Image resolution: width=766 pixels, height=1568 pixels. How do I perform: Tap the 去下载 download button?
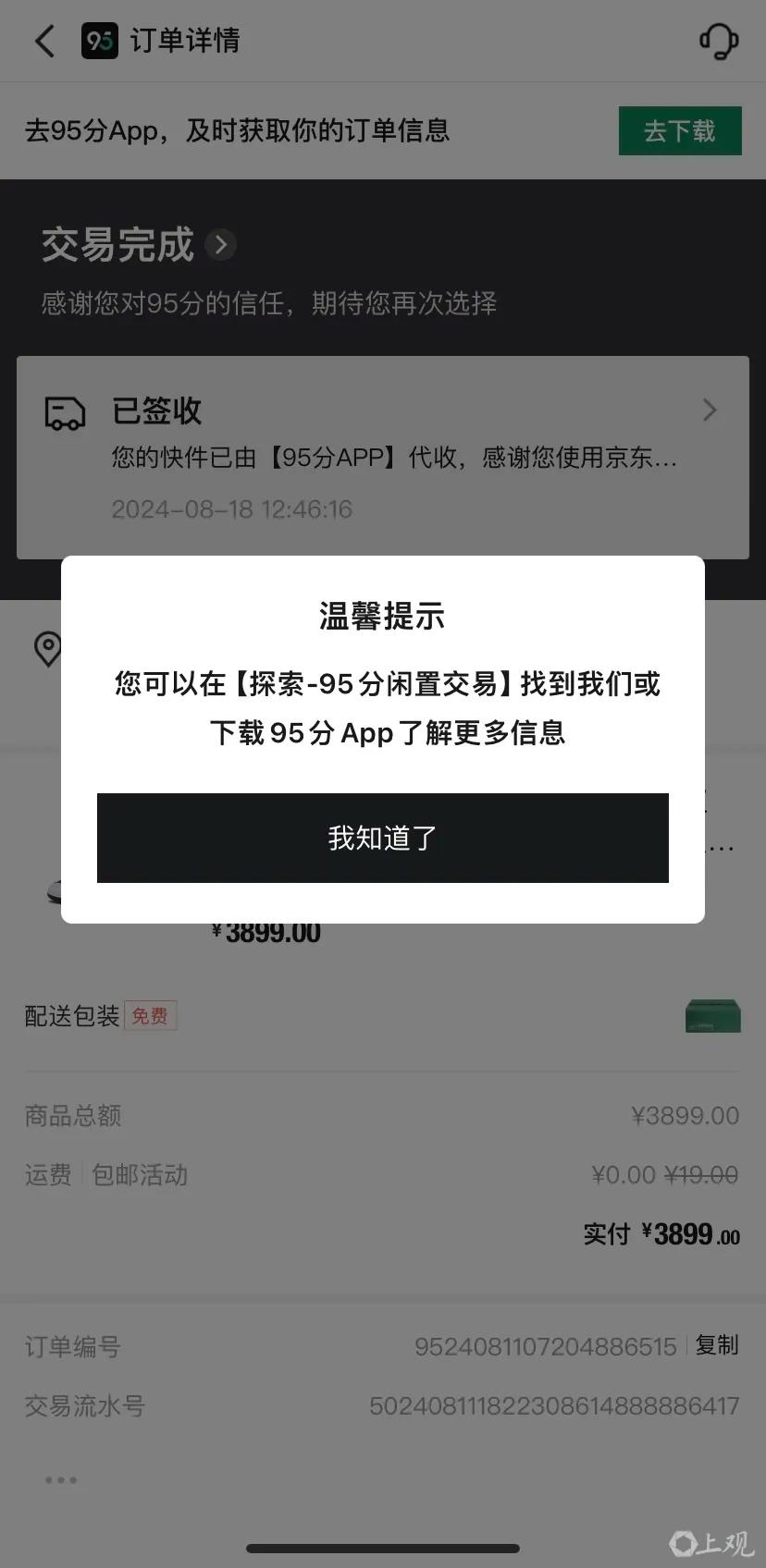(679, 131)
